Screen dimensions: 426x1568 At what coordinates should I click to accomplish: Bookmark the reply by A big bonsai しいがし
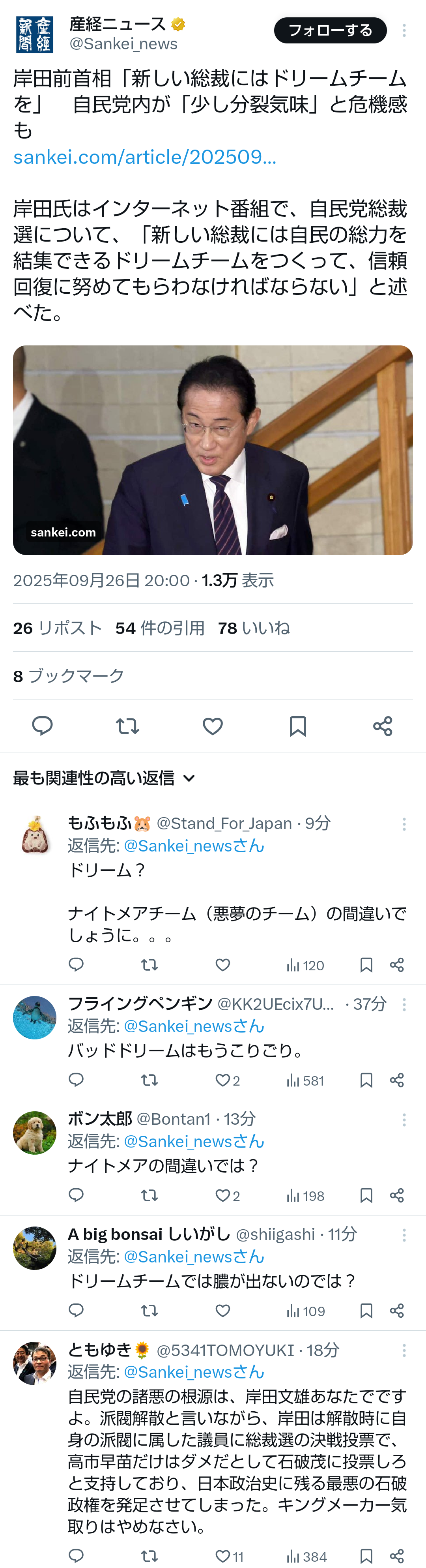pos(366,1311)
